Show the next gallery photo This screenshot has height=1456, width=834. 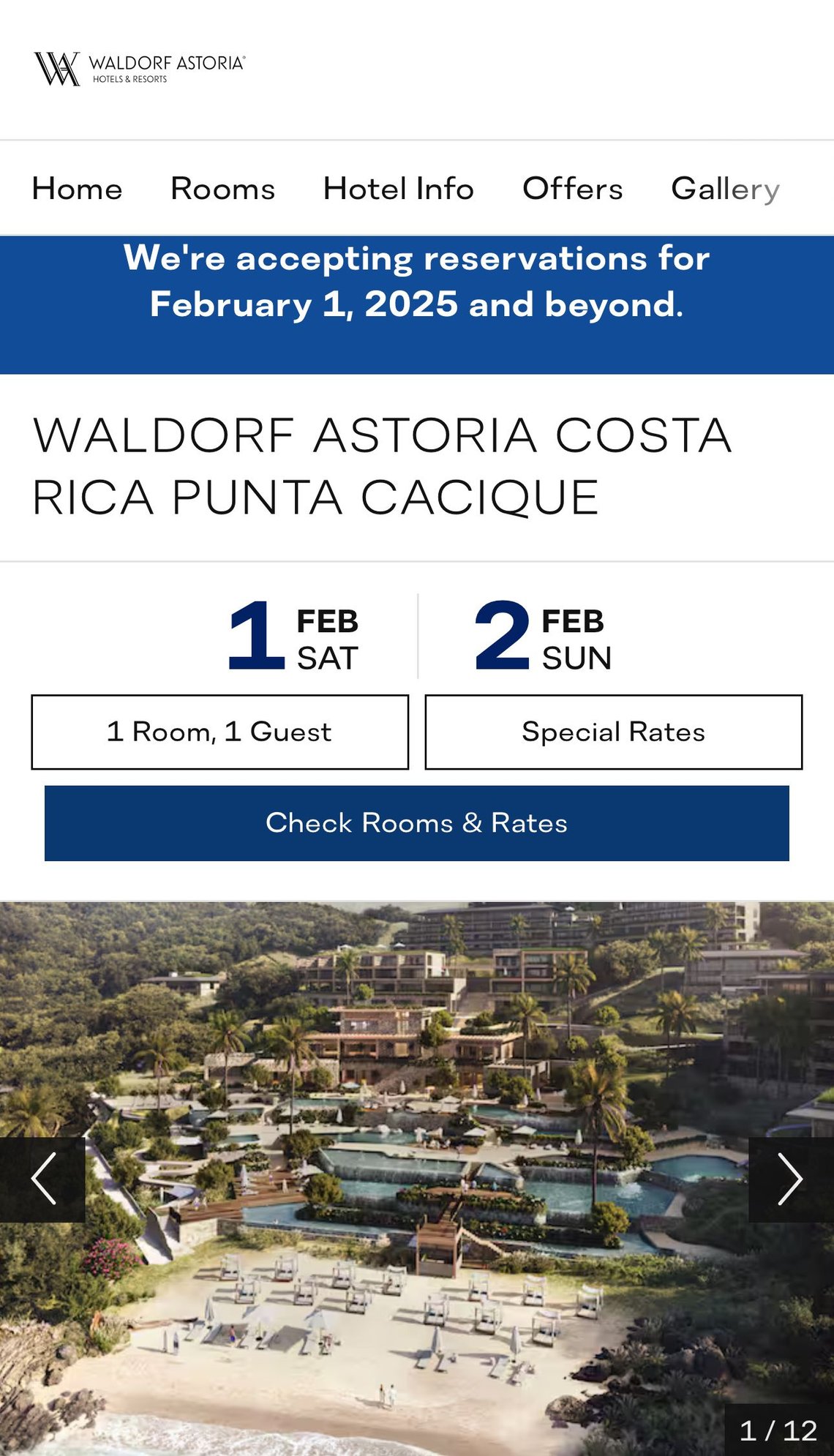coord(790,1179)
